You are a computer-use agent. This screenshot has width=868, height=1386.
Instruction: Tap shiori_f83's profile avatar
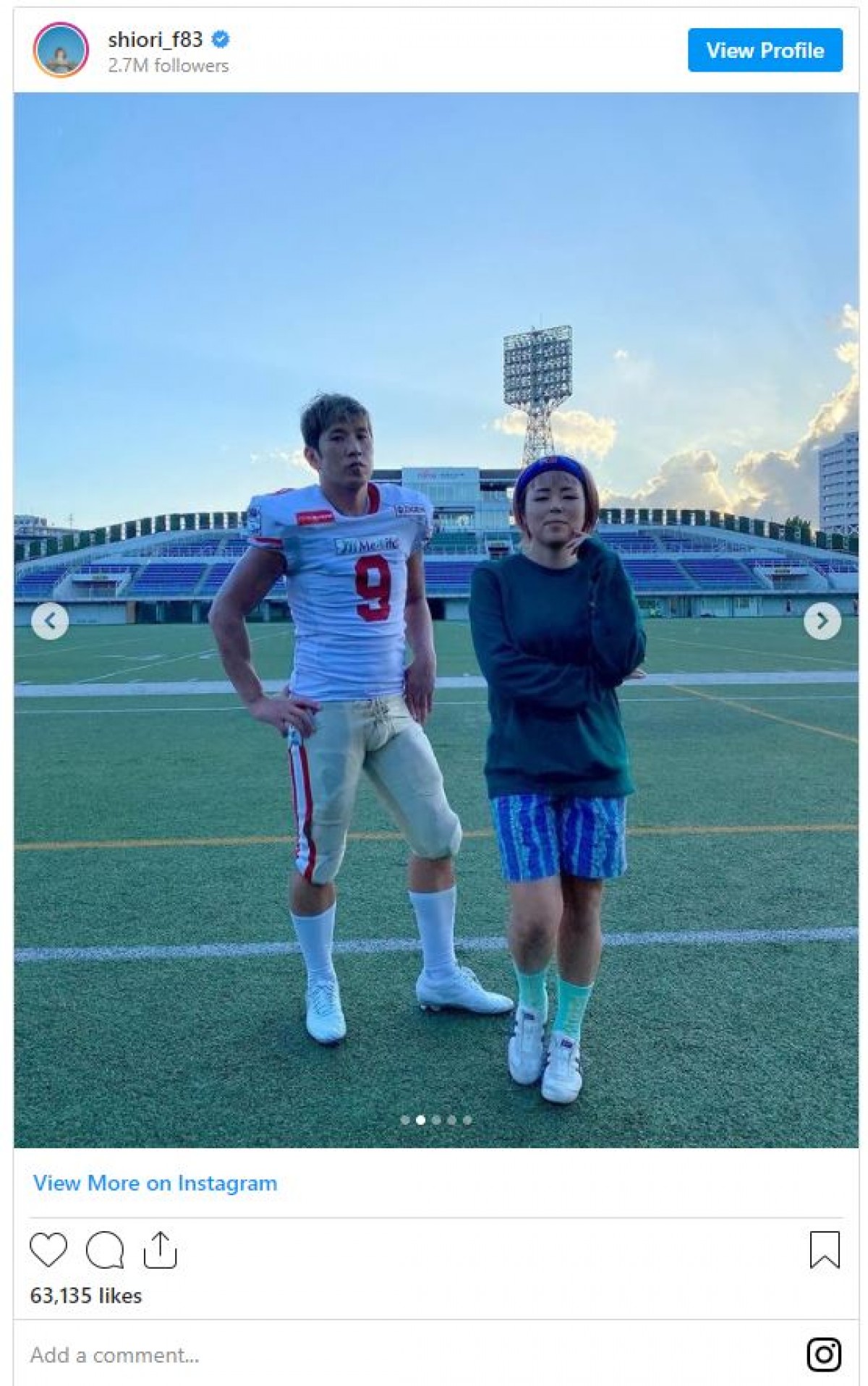coord(61,50)
